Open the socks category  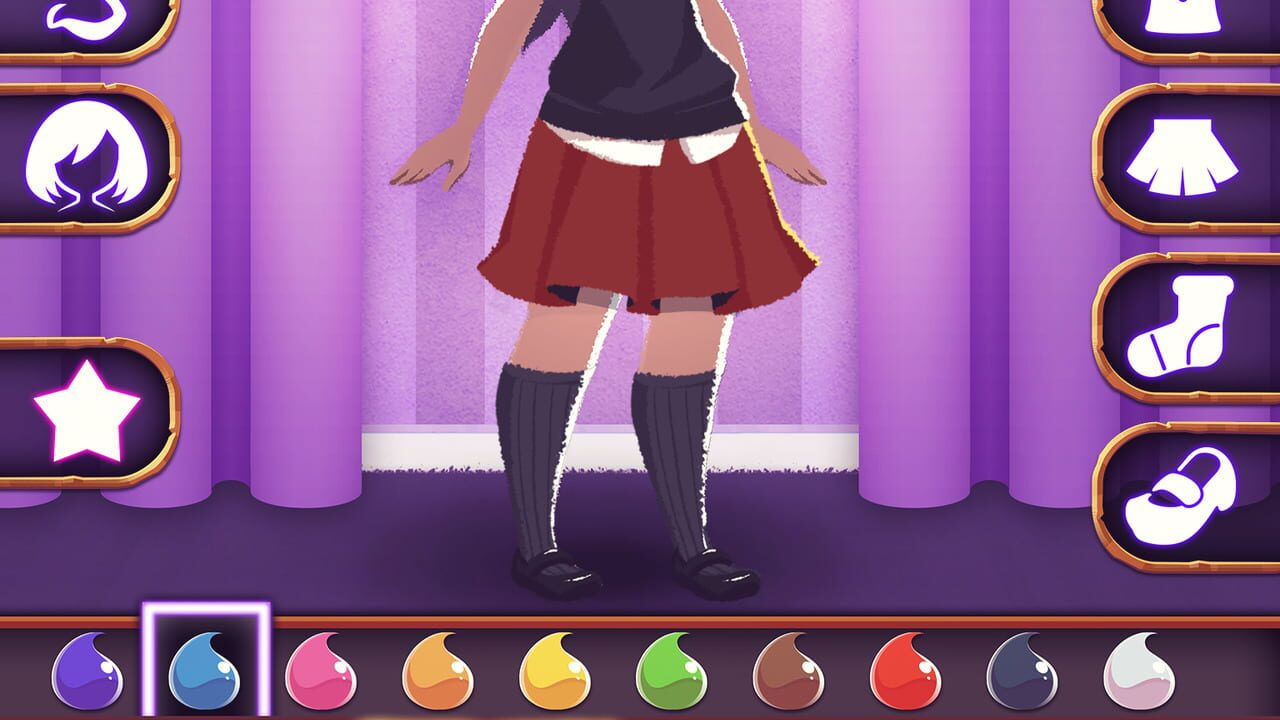(1182, 327)
